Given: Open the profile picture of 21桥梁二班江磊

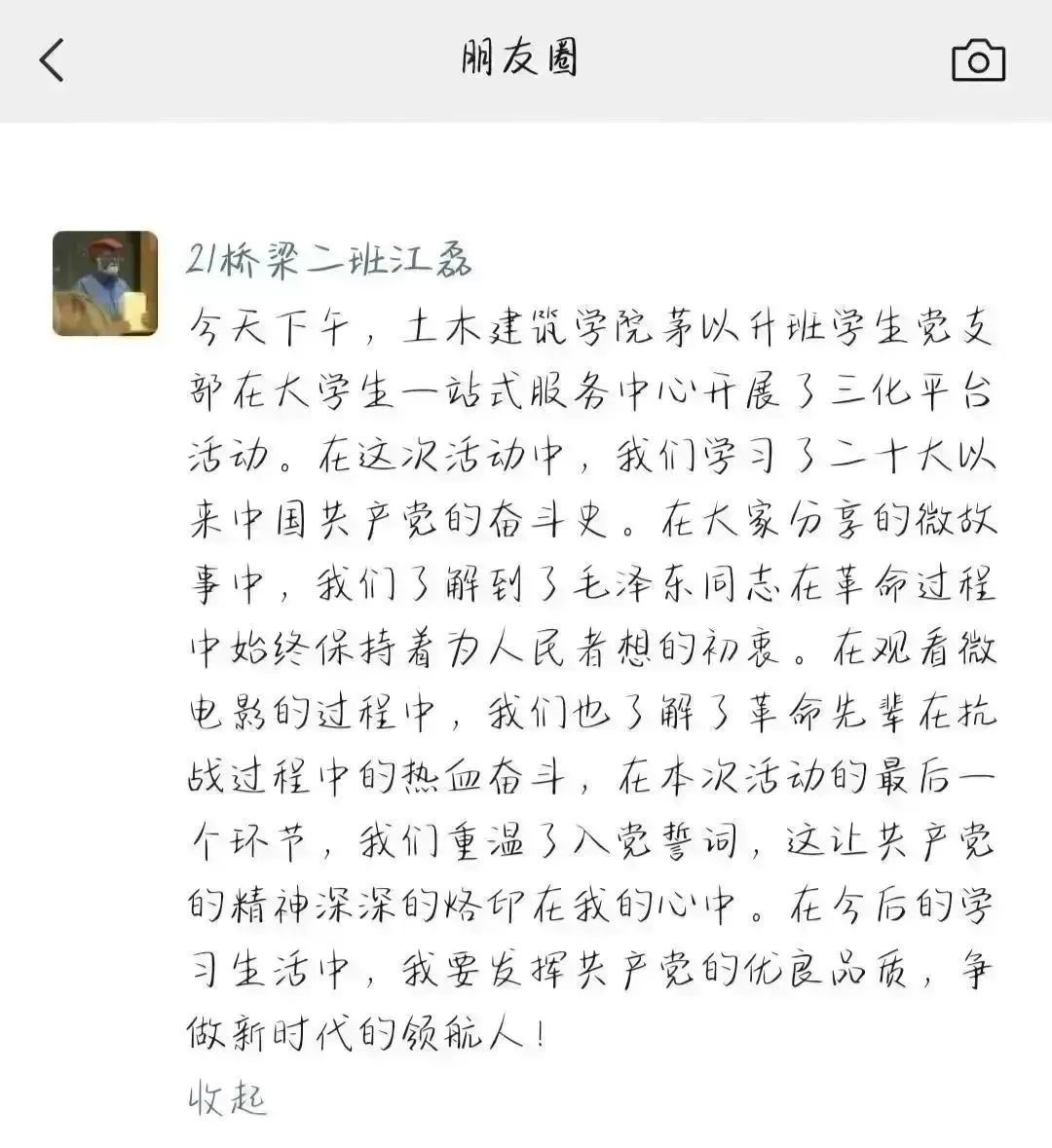Looking at the screenshot, I should [105, 283].
